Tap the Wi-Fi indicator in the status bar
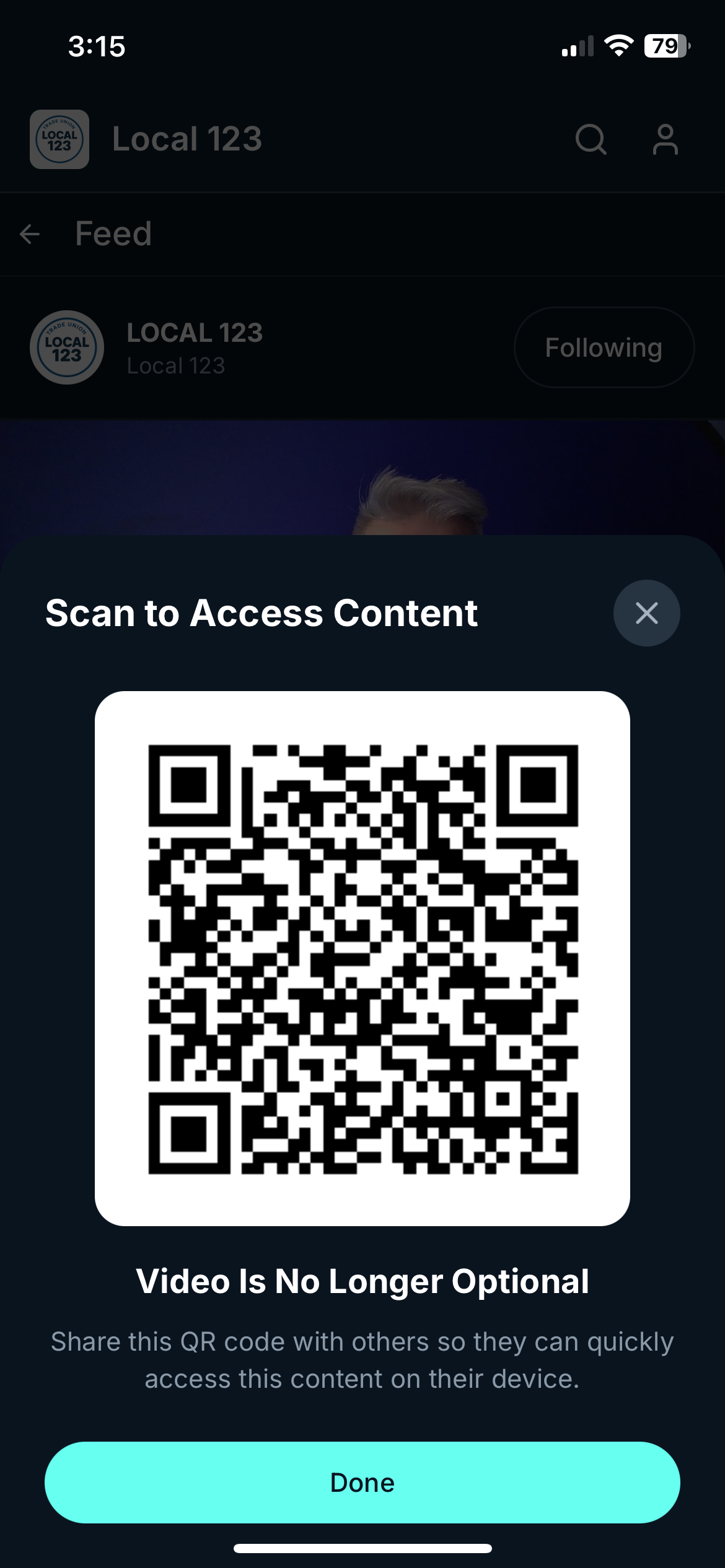Viewport: 725px width, 1568px height. tap(619, 45)
